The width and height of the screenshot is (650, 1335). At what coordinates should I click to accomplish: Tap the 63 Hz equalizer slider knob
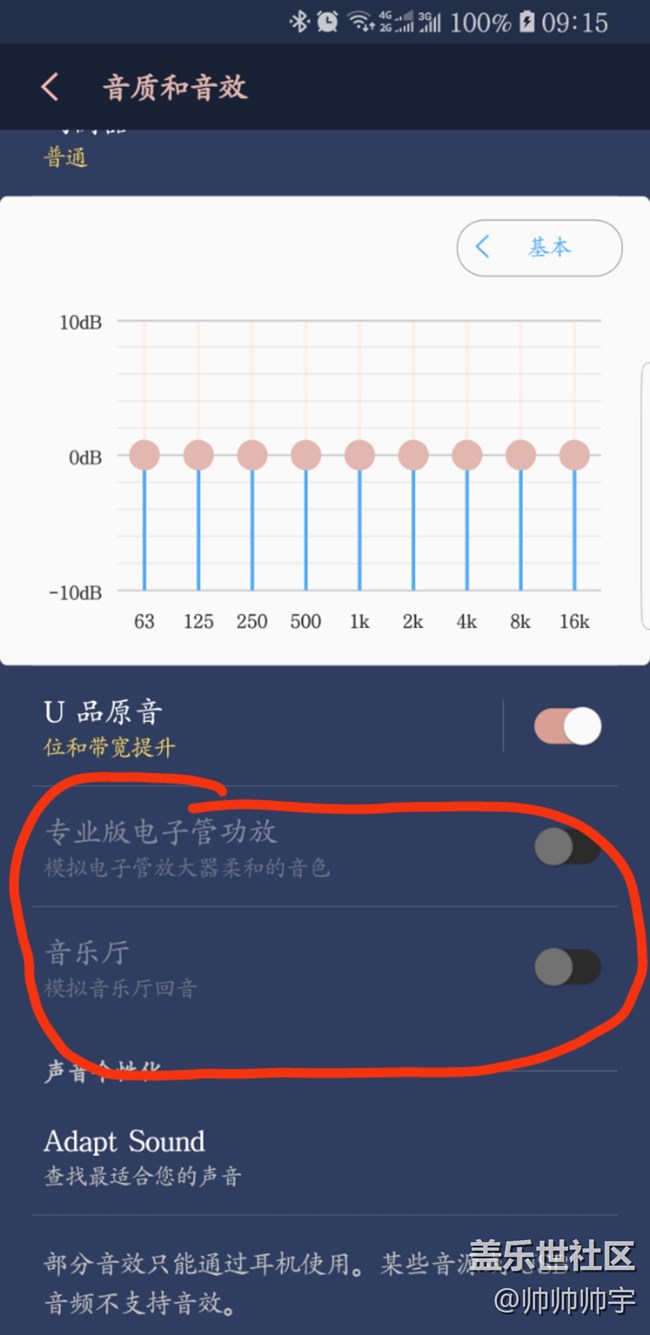(x=144, y=455)
